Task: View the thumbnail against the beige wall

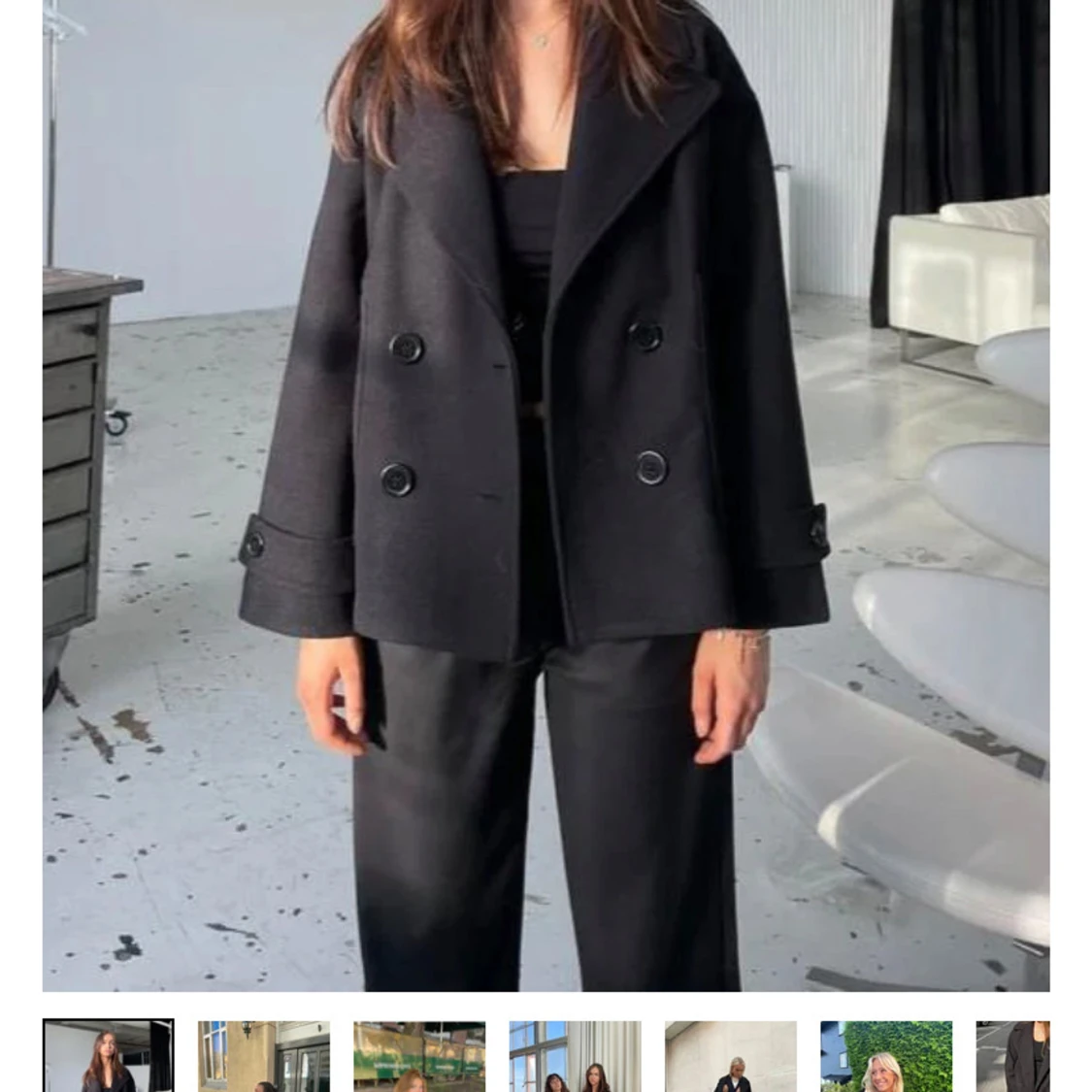Action: (730, 1056)
